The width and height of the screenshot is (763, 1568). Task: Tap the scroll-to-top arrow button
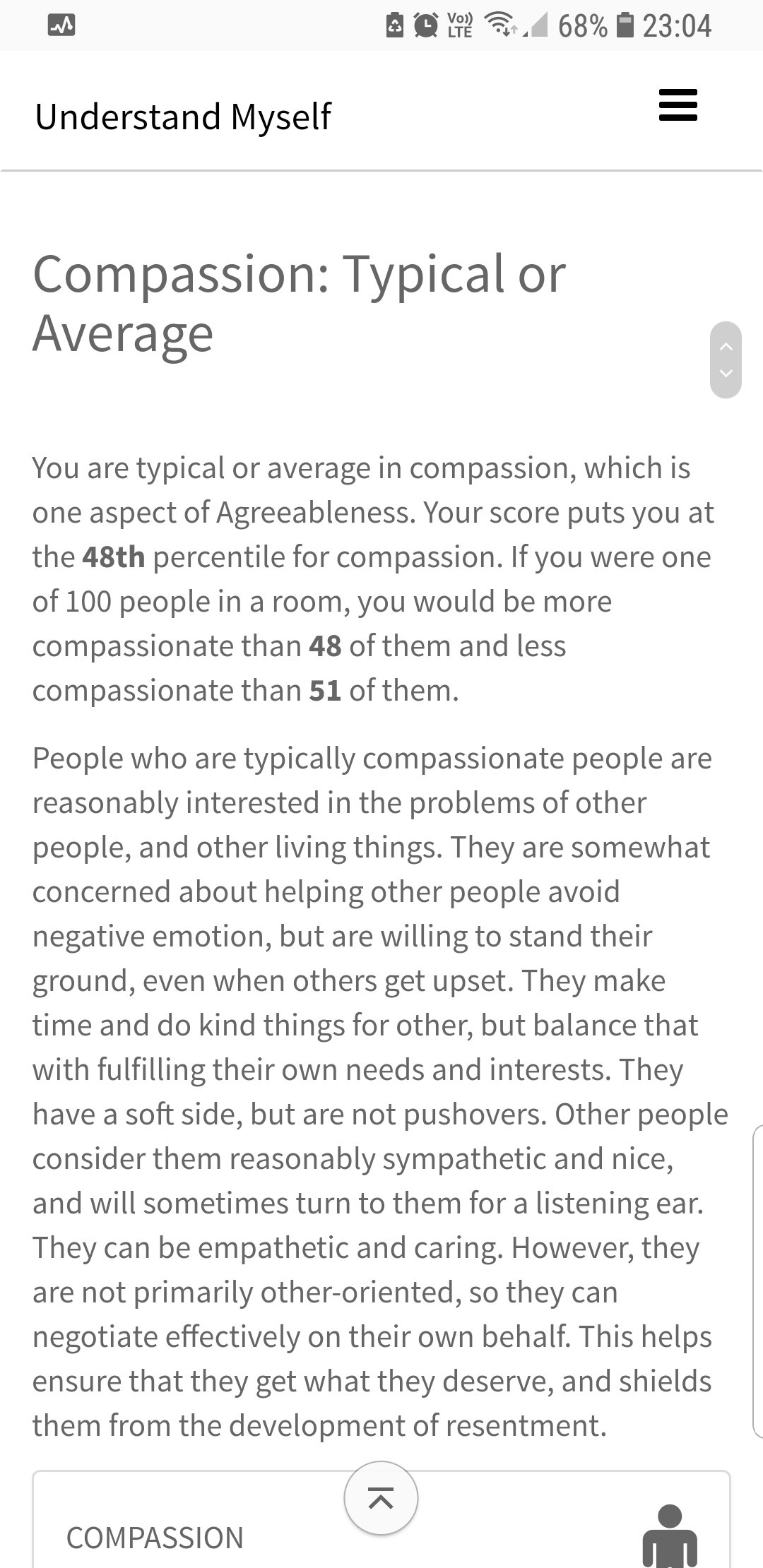coord(381,1498)
